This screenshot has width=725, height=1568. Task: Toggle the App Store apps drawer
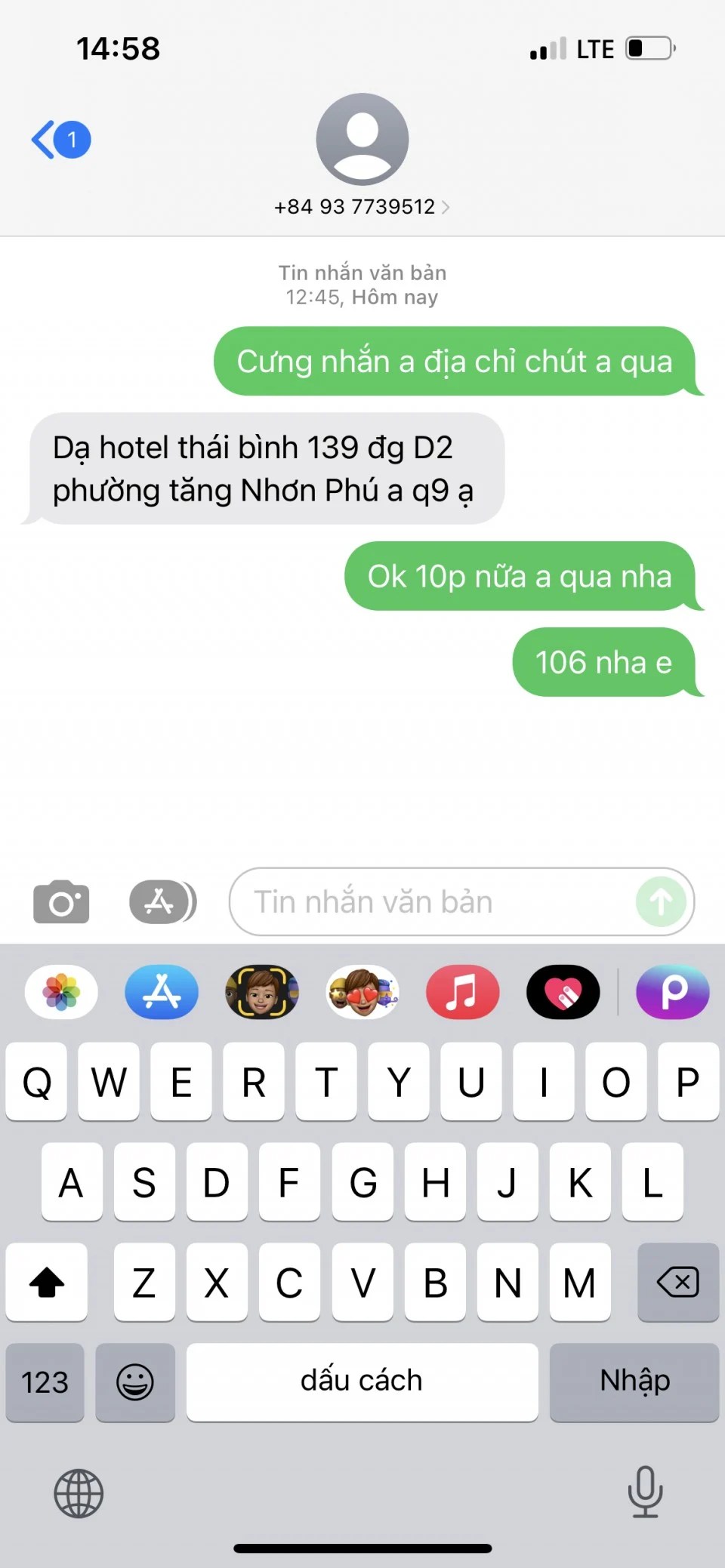162,901
